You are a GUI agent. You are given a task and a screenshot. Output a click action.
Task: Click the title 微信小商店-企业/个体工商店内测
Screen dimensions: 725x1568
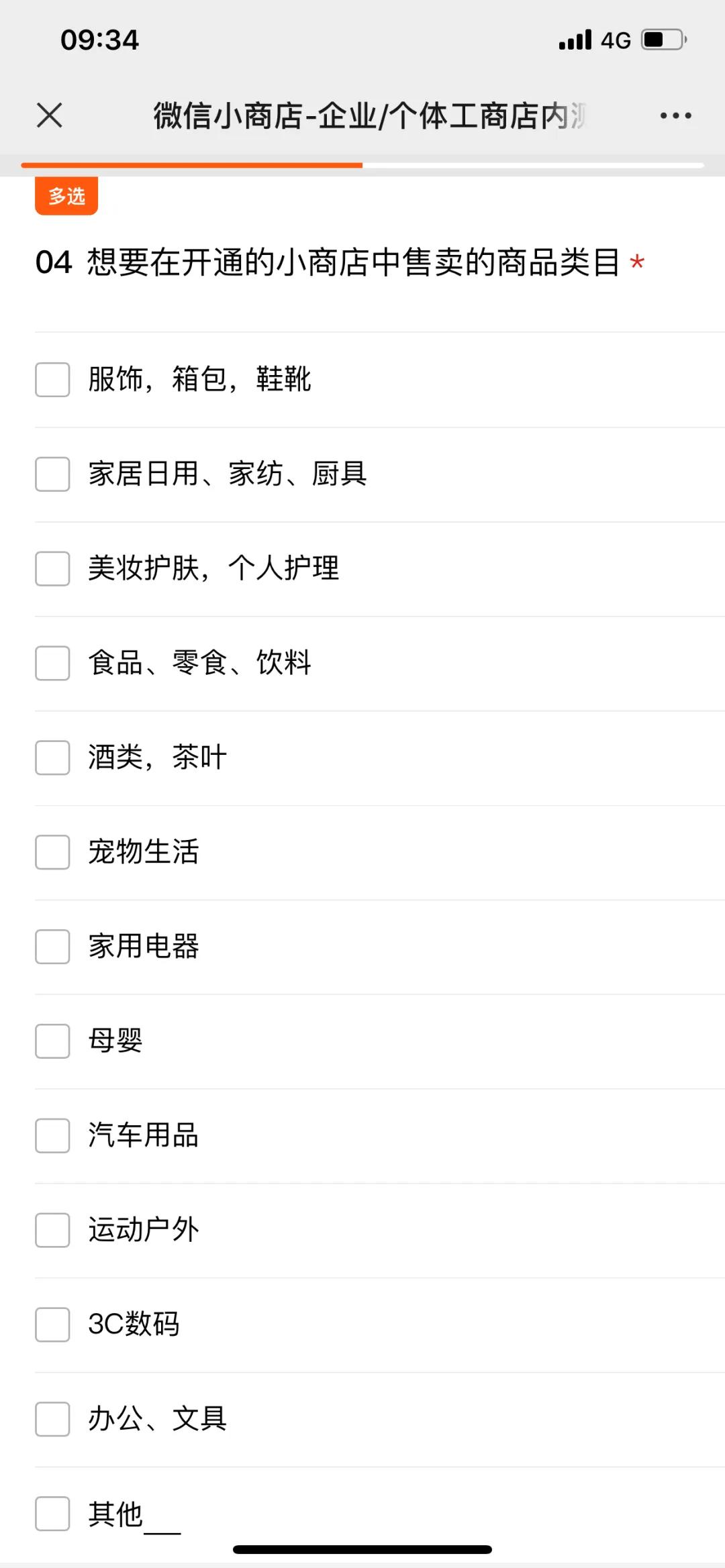[366, 115]
